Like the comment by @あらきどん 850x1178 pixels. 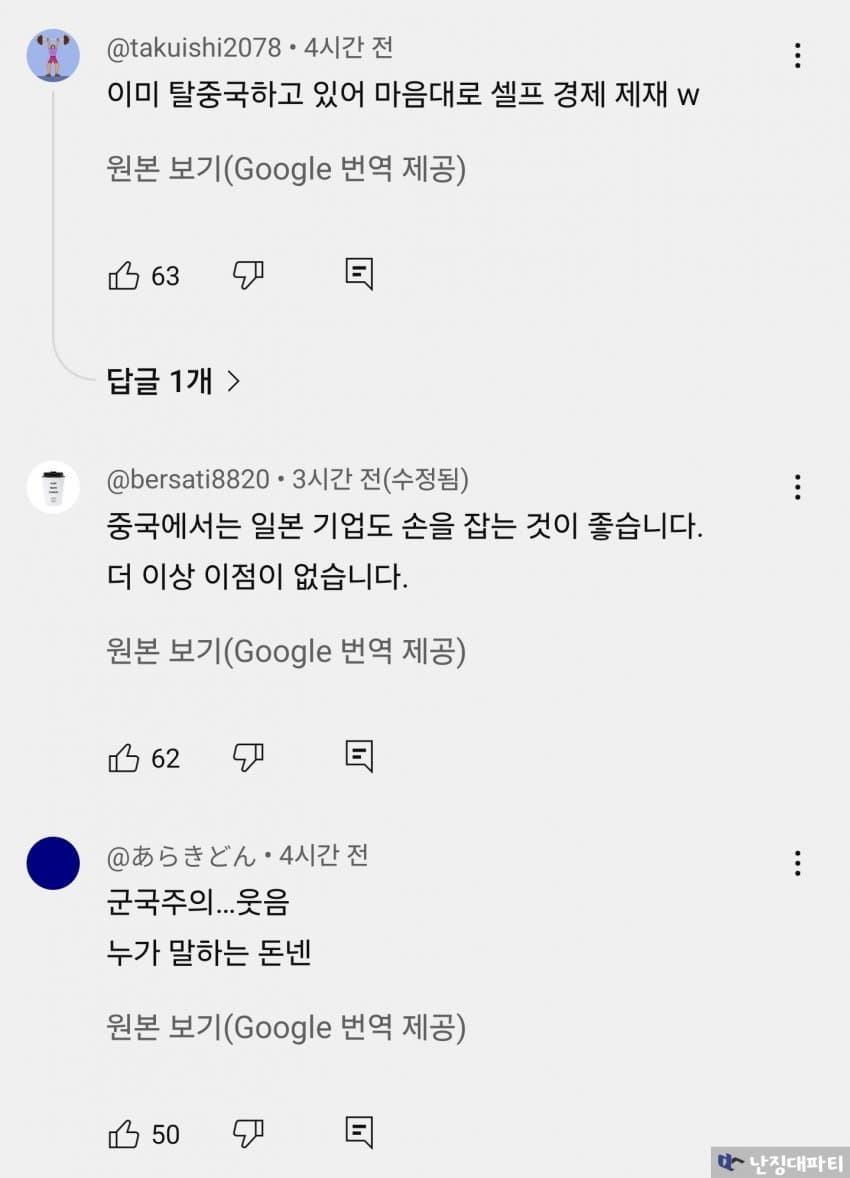pos(124,1134)
